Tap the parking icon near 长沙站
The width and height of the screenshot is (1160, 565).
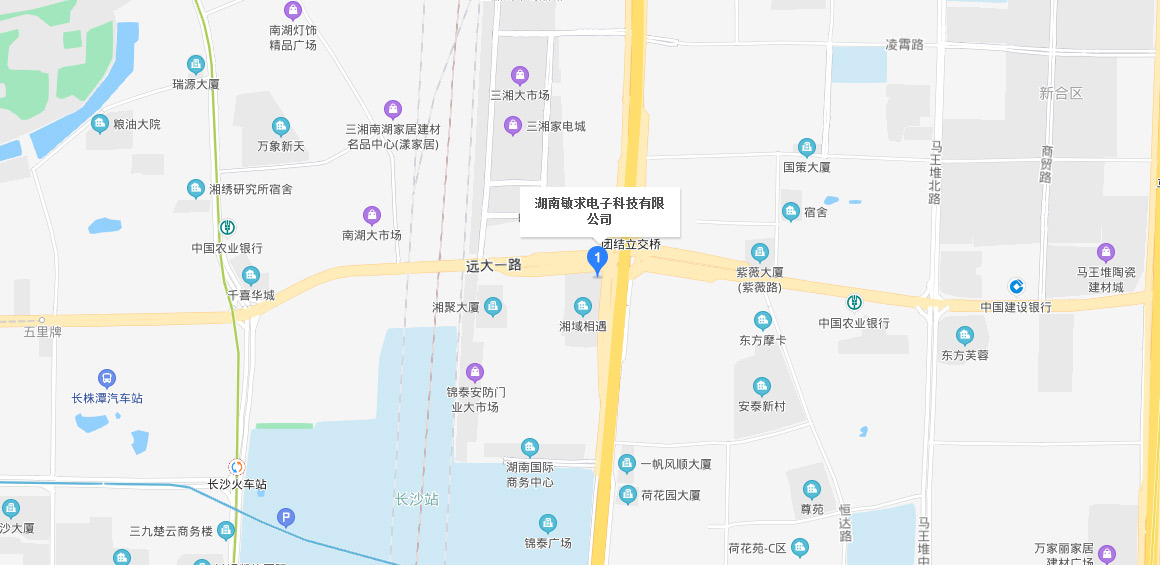286,517
